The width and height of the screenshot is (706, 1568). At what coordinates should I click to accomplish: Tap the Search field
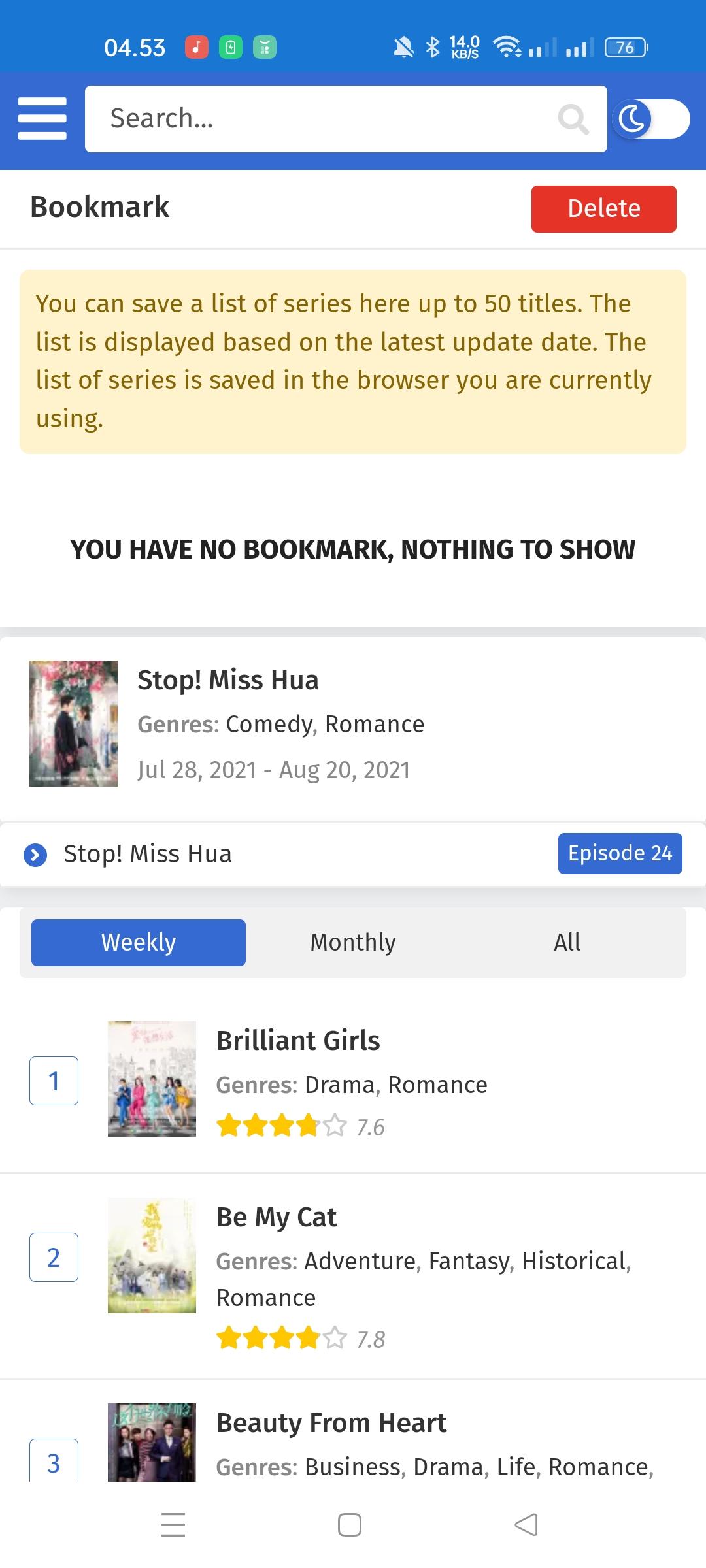click(x=327, y=119)
